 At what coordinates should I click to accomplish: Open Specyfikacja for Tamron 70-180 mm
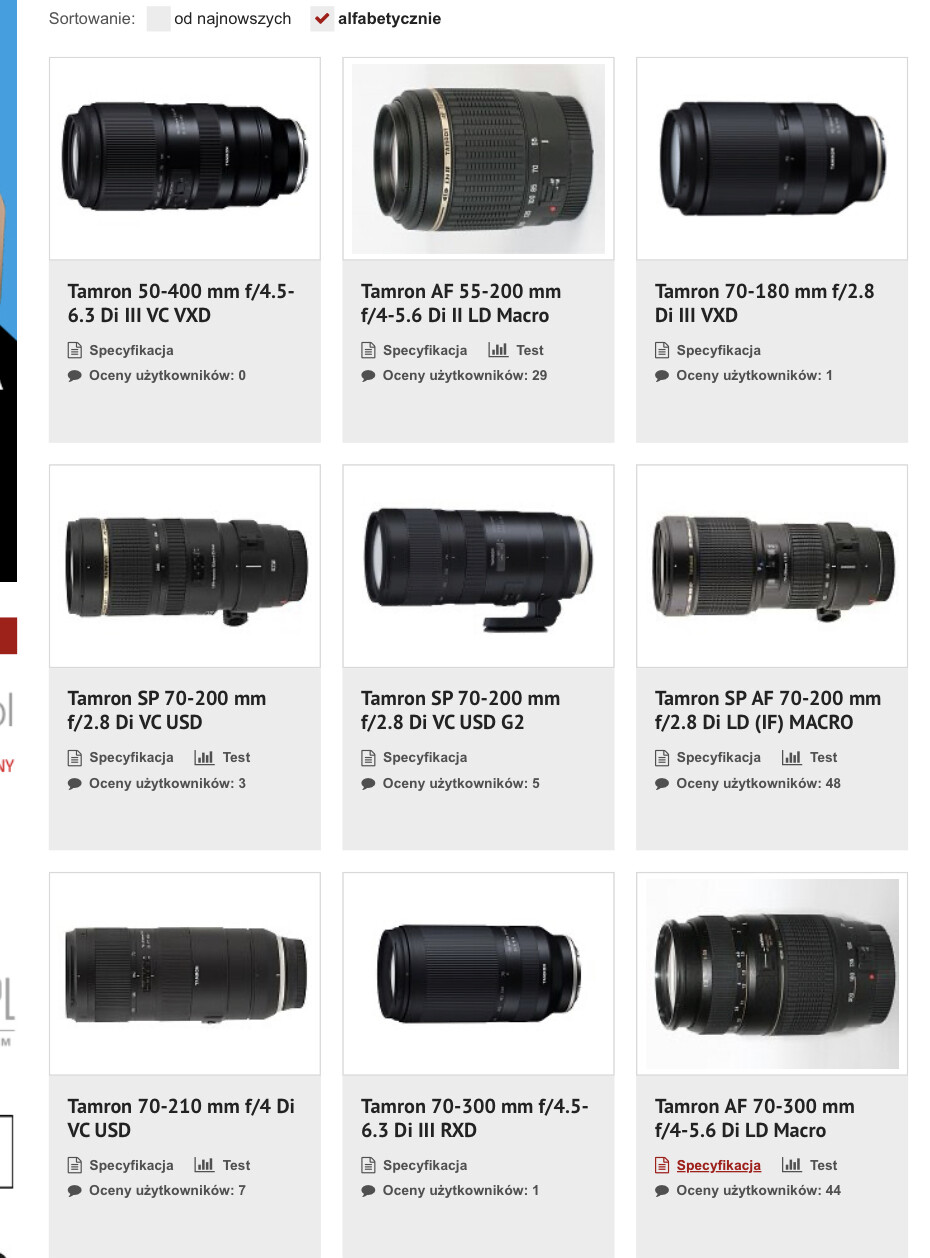718,350
